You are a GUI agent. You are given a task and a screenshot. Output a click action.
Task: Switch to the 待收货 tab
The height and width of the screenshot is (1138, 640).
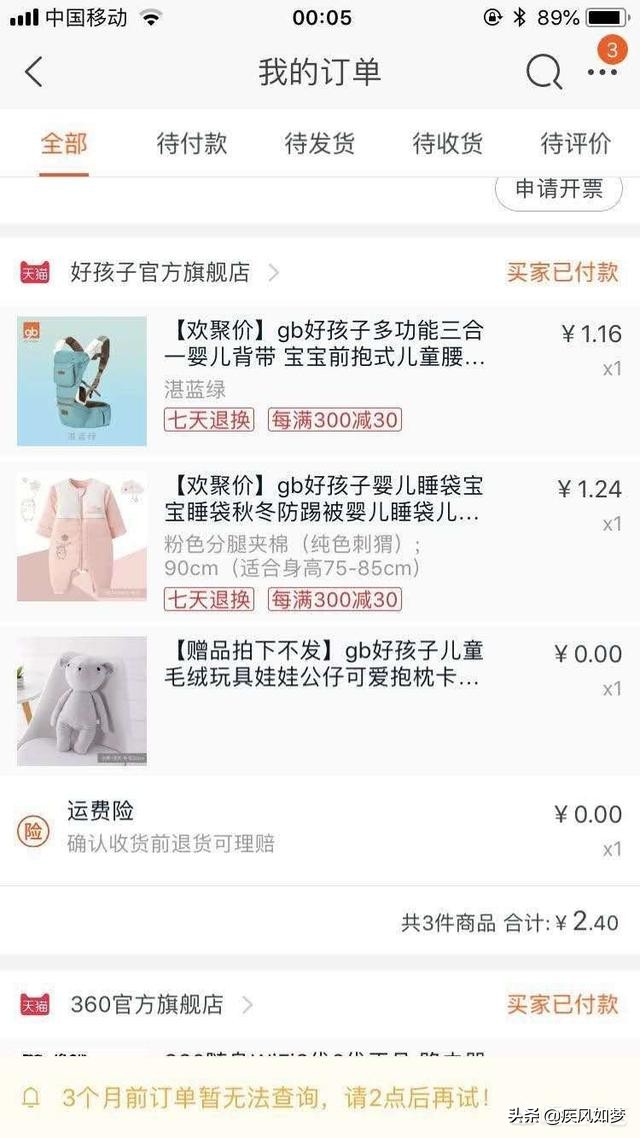tap(448, 143)
